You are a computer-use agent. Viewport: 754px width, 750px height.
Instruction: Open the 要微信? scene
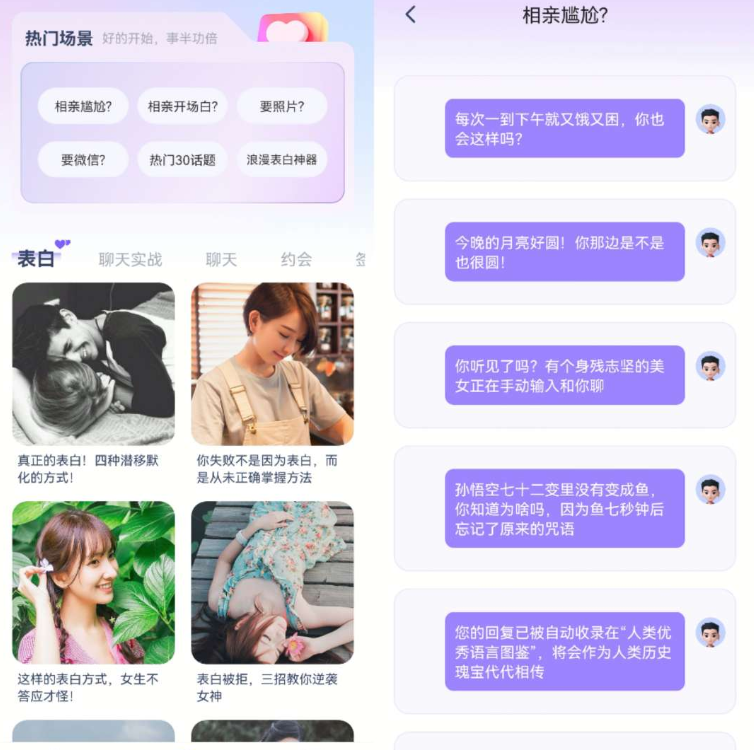83,159
